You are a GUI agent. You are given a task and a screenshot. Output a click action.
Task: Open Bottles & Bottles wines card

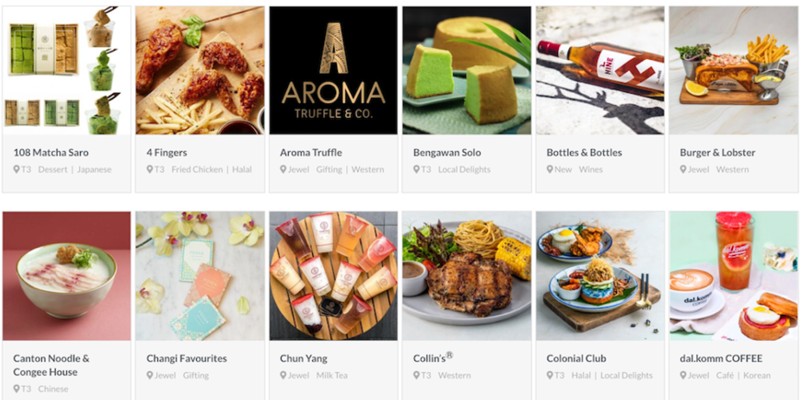[600, 72]
